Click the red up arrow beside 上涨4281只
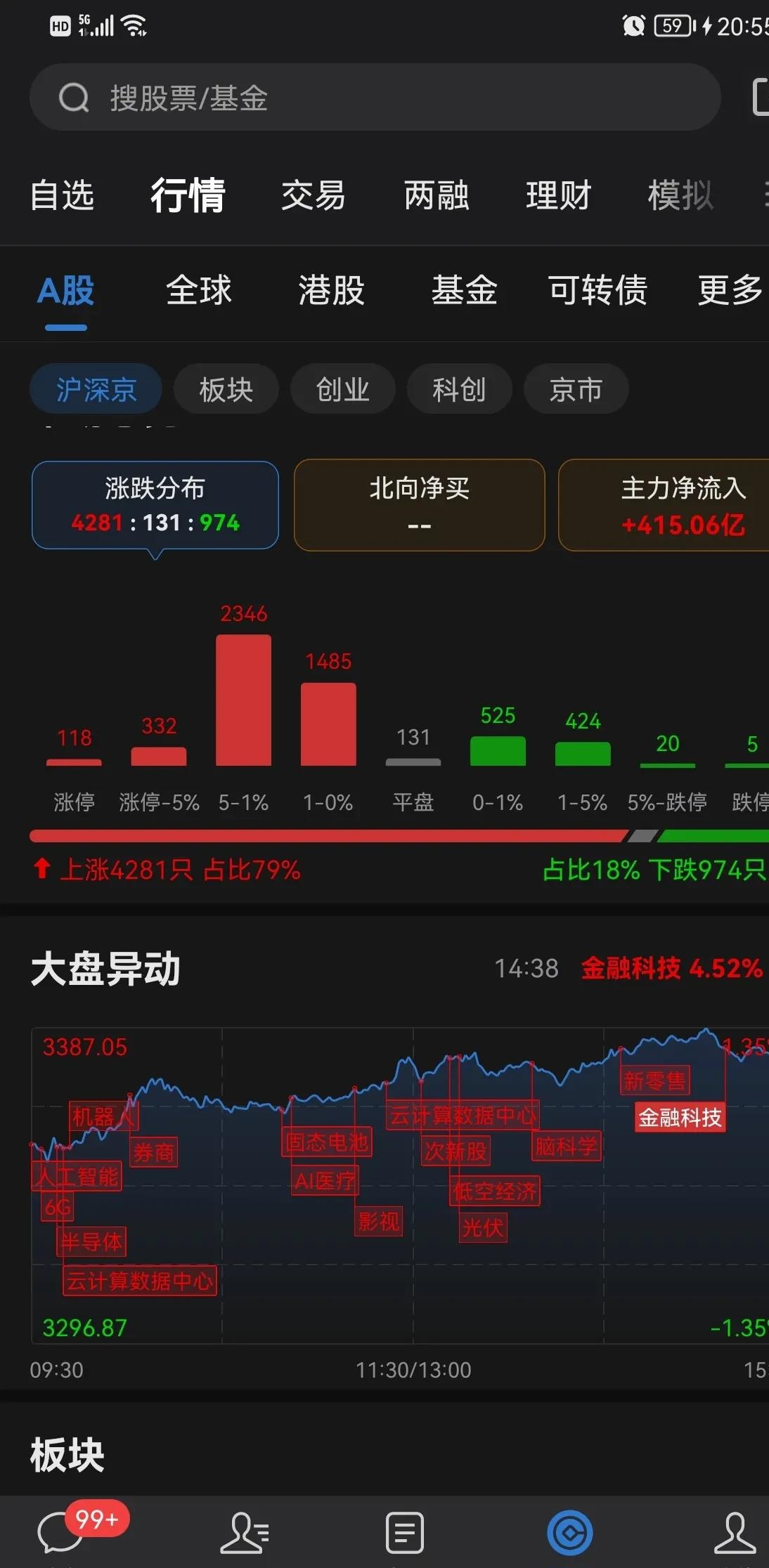This screenshot has width=769, height=1568. [42, 870]
